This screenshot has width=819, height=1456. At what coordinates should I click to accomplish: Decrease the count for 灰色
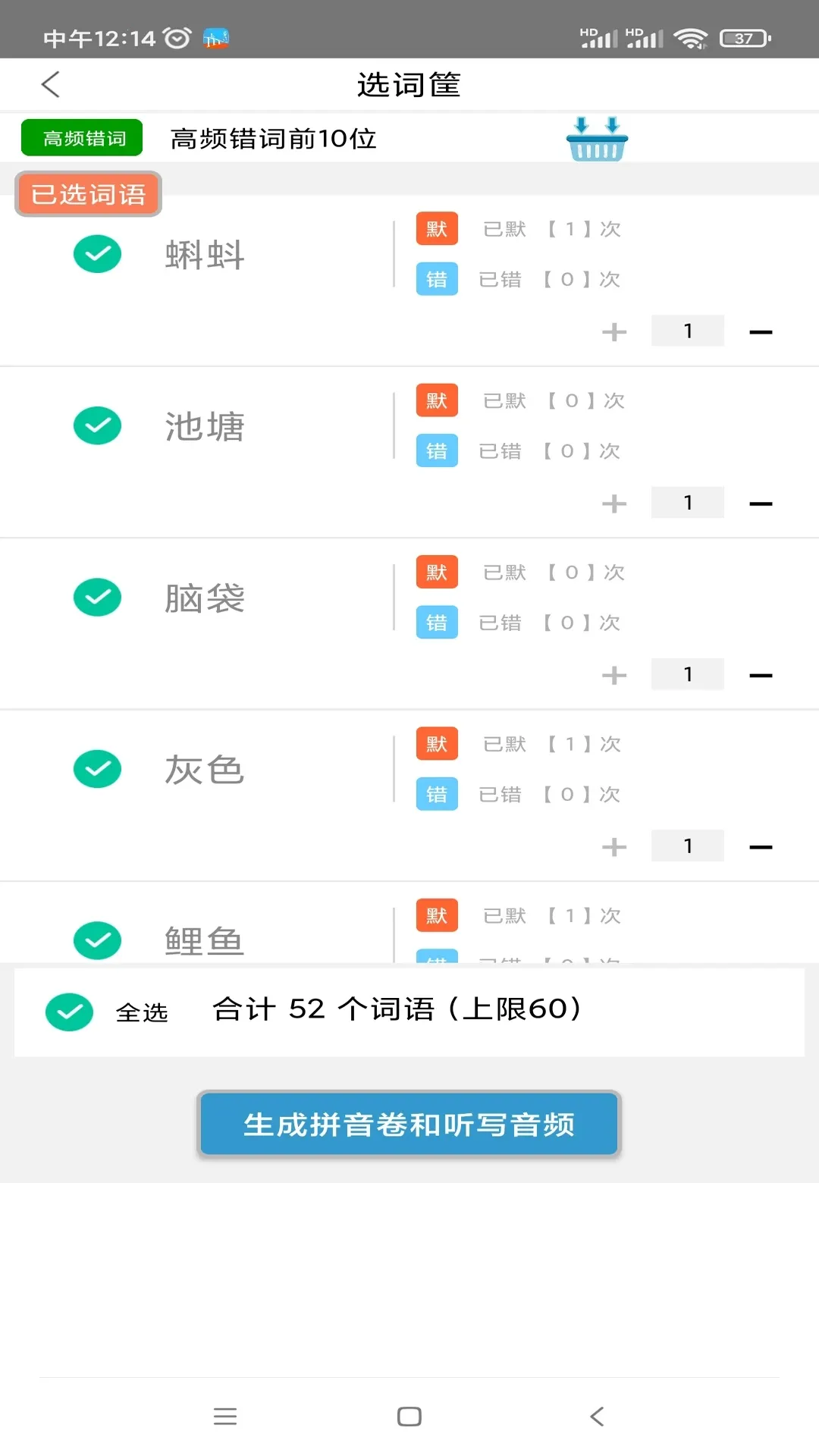pyautogui.click(x=761, y=846)
